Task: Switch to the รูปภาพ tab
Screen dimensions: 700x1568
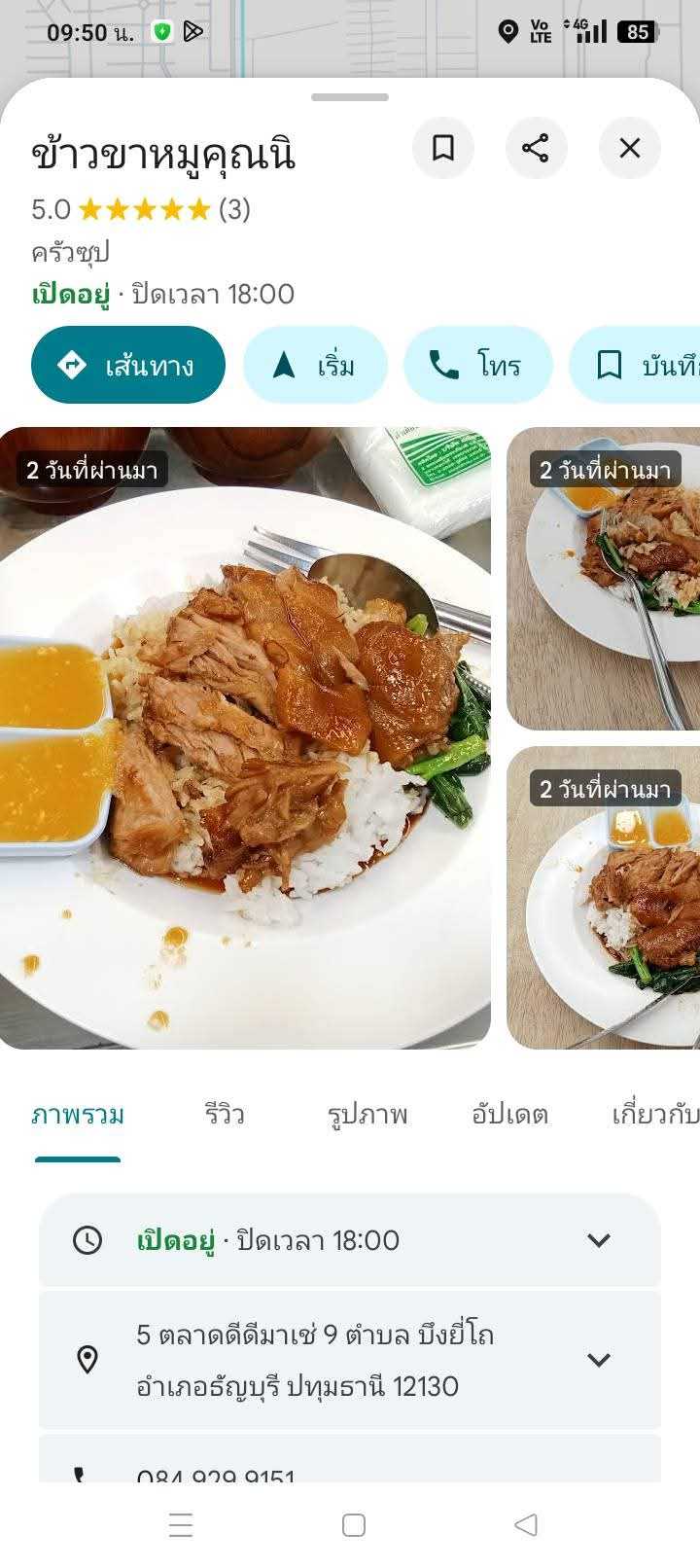Action: 367,1115
